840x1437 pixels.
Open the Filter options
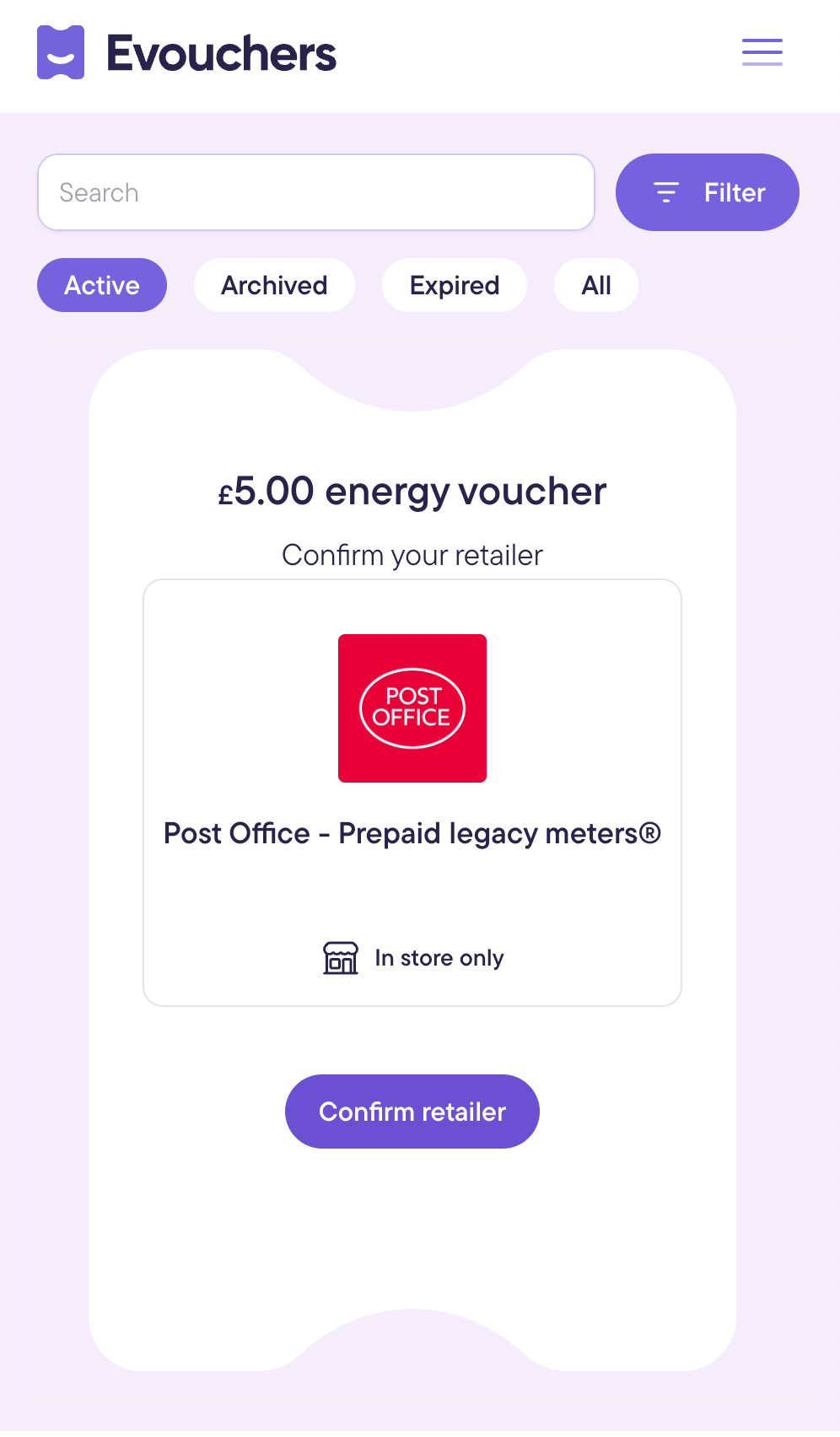(707, 192)
